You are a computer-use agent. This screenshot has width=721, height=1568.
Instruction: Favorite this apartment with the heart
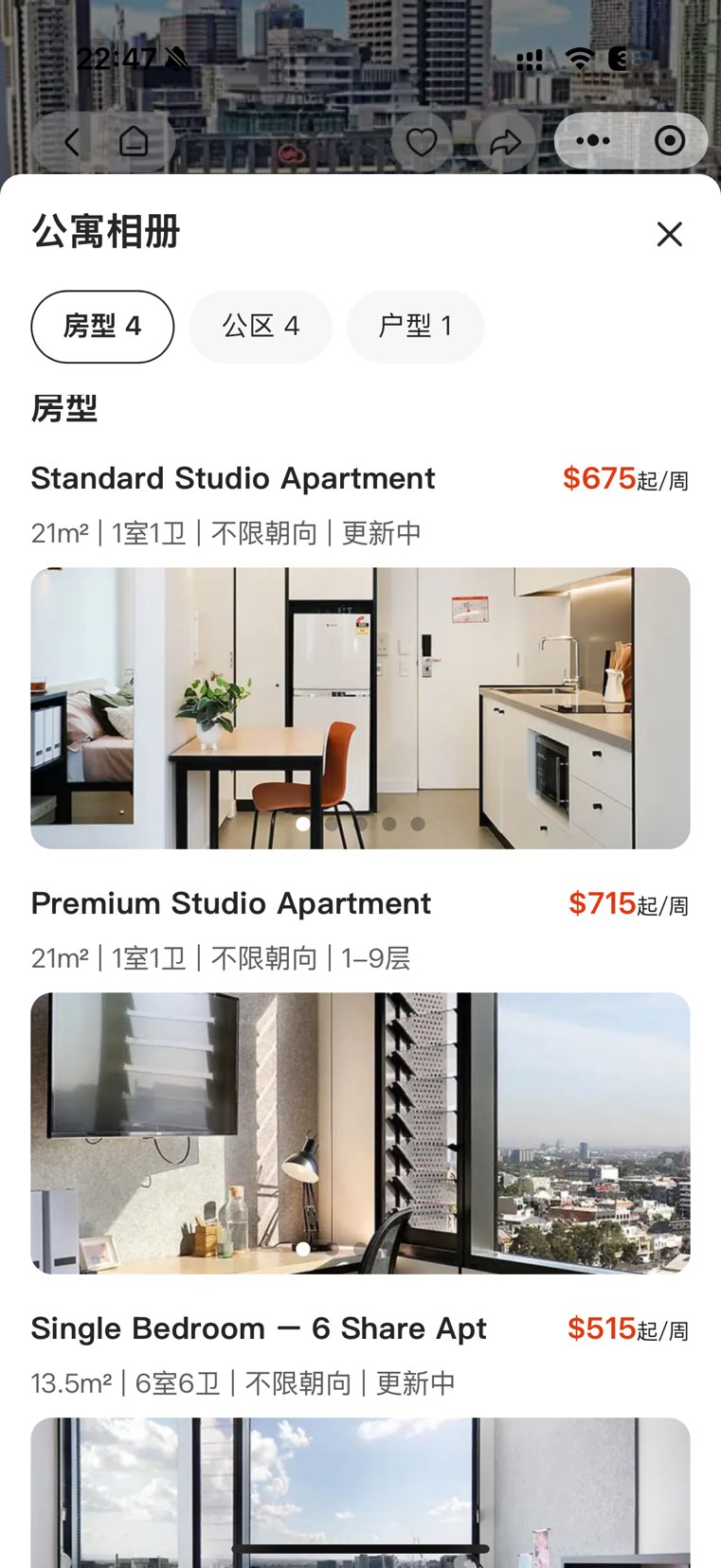pos(422,142)
